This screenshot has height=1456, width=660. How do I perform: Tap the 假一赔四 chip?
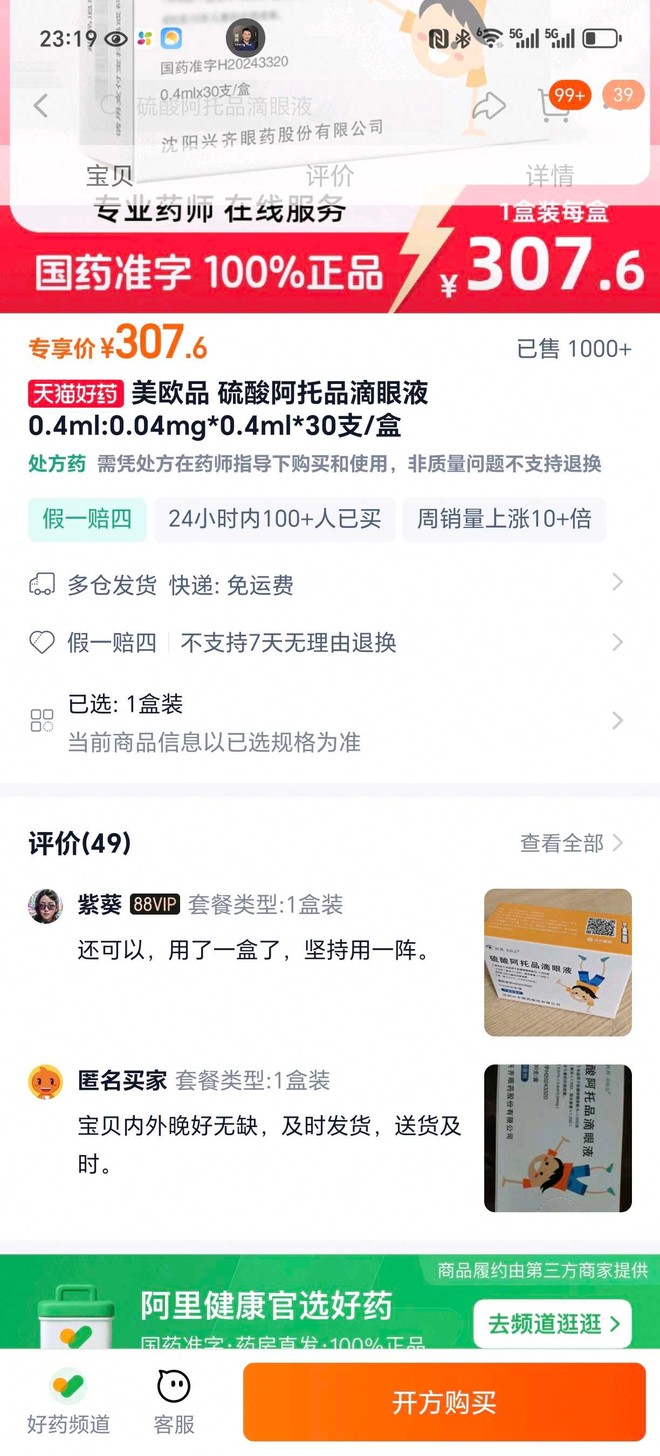coord(87,519)
